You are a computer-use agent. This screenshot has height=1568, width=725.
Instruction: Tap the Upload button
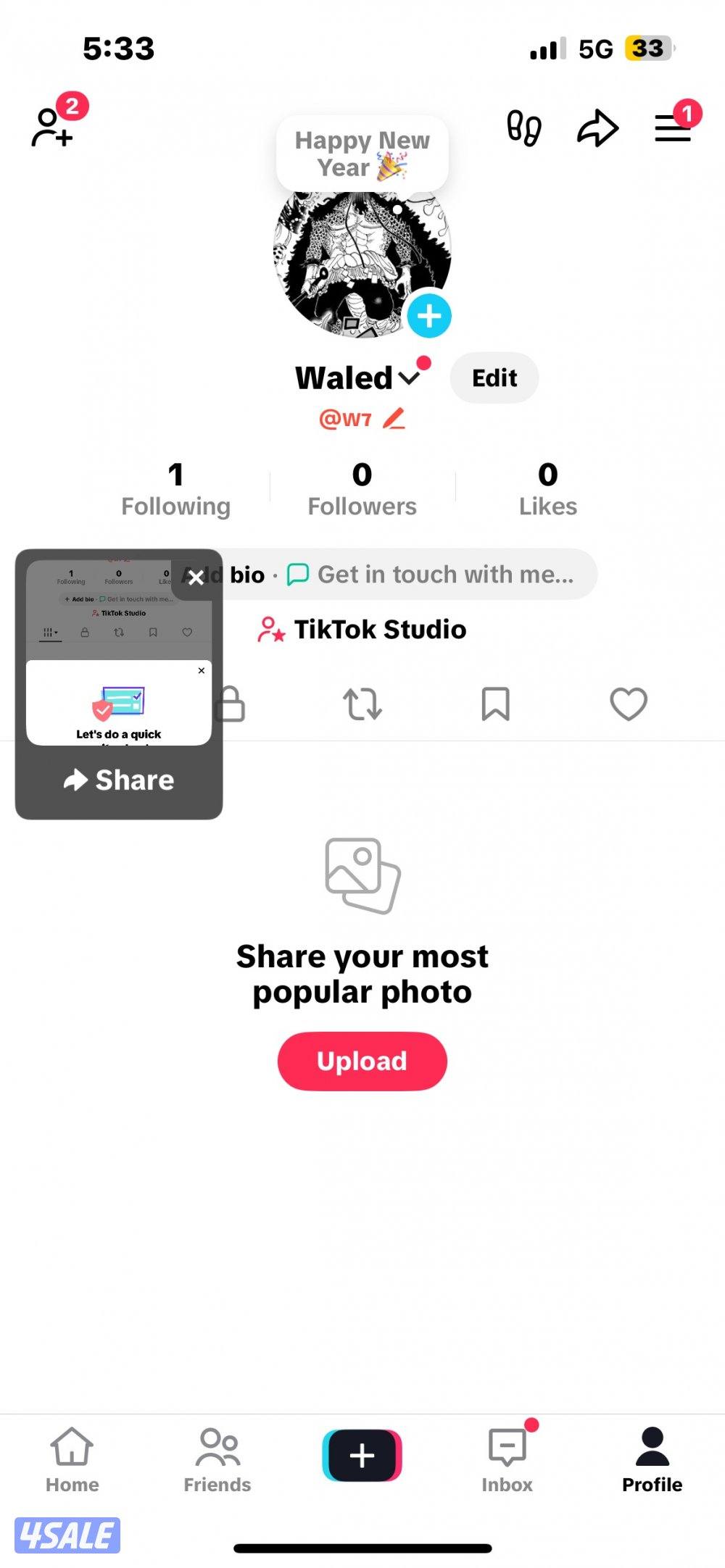[362, 1061]
